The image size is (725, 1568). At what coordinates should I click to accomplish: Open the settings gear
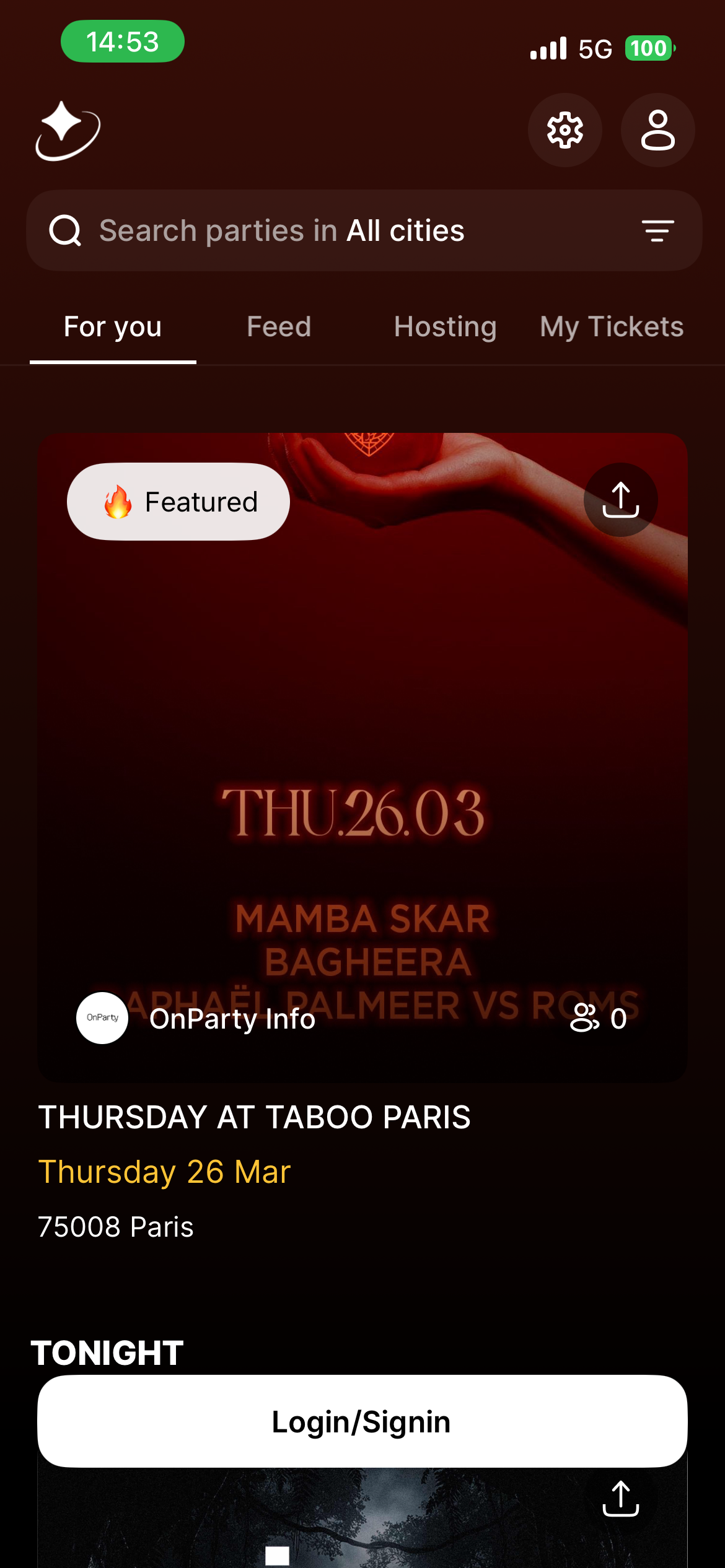pos(565,131)
